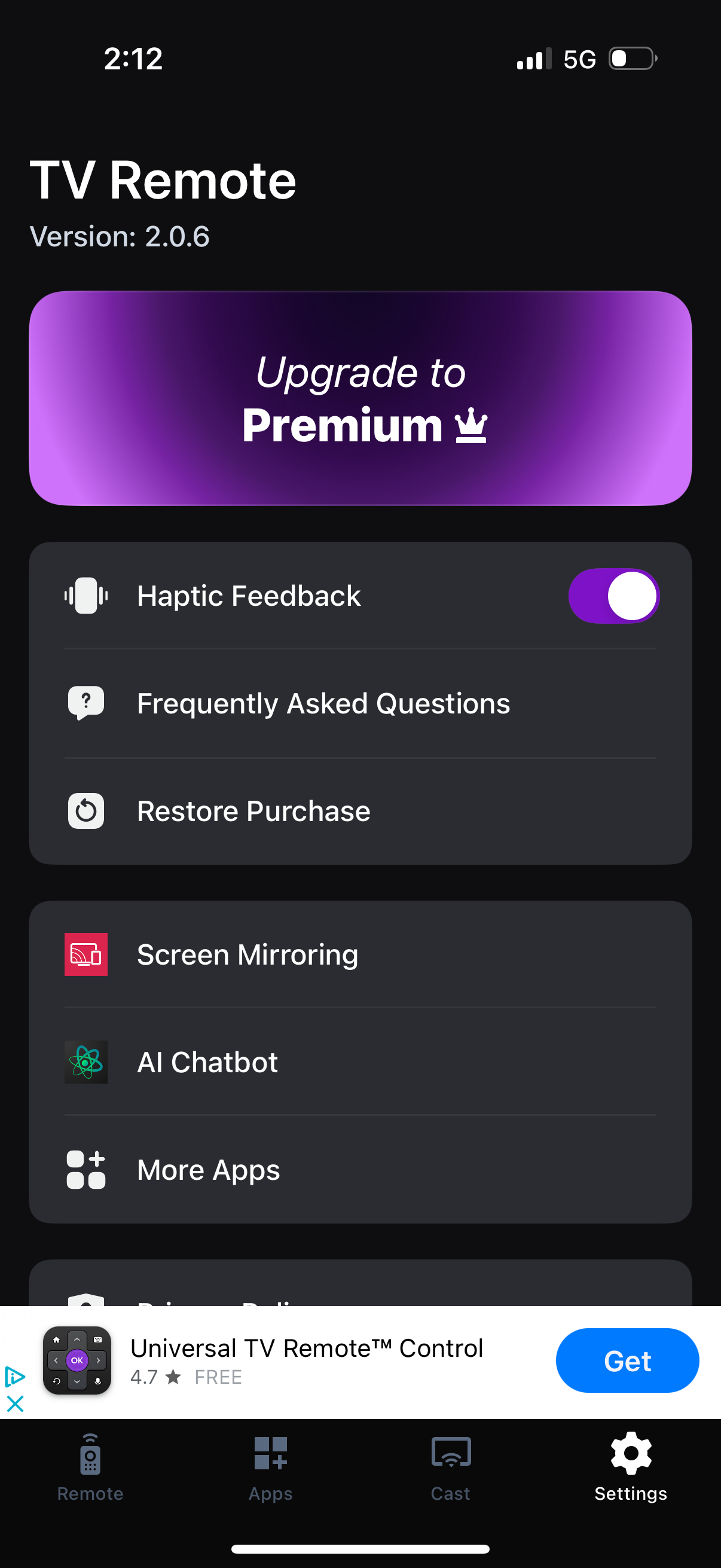
Task: Disable the Haptic Feedback toggle
Action: point(615,596)
